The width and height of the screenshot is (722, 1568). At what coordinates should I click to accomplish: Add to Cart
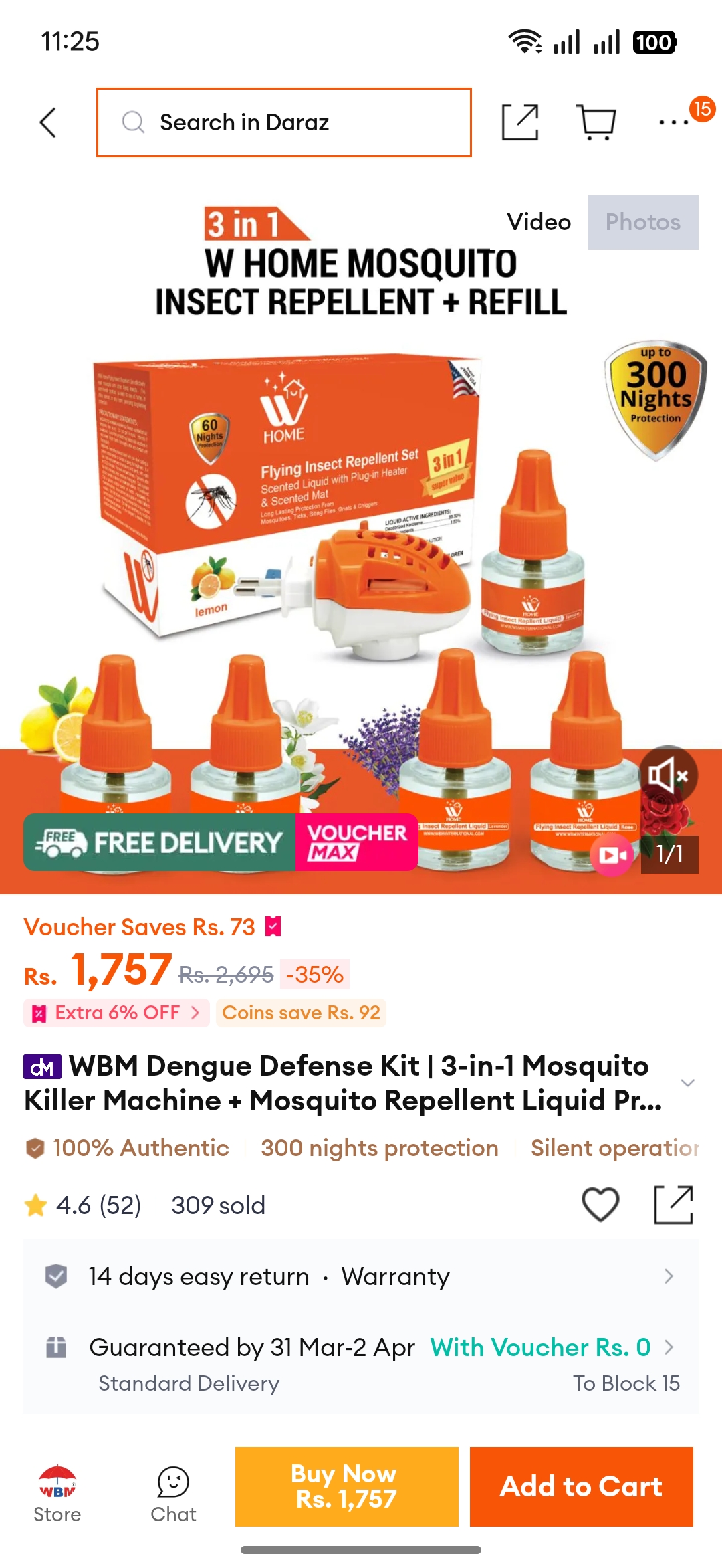[x=582, y=1486]
